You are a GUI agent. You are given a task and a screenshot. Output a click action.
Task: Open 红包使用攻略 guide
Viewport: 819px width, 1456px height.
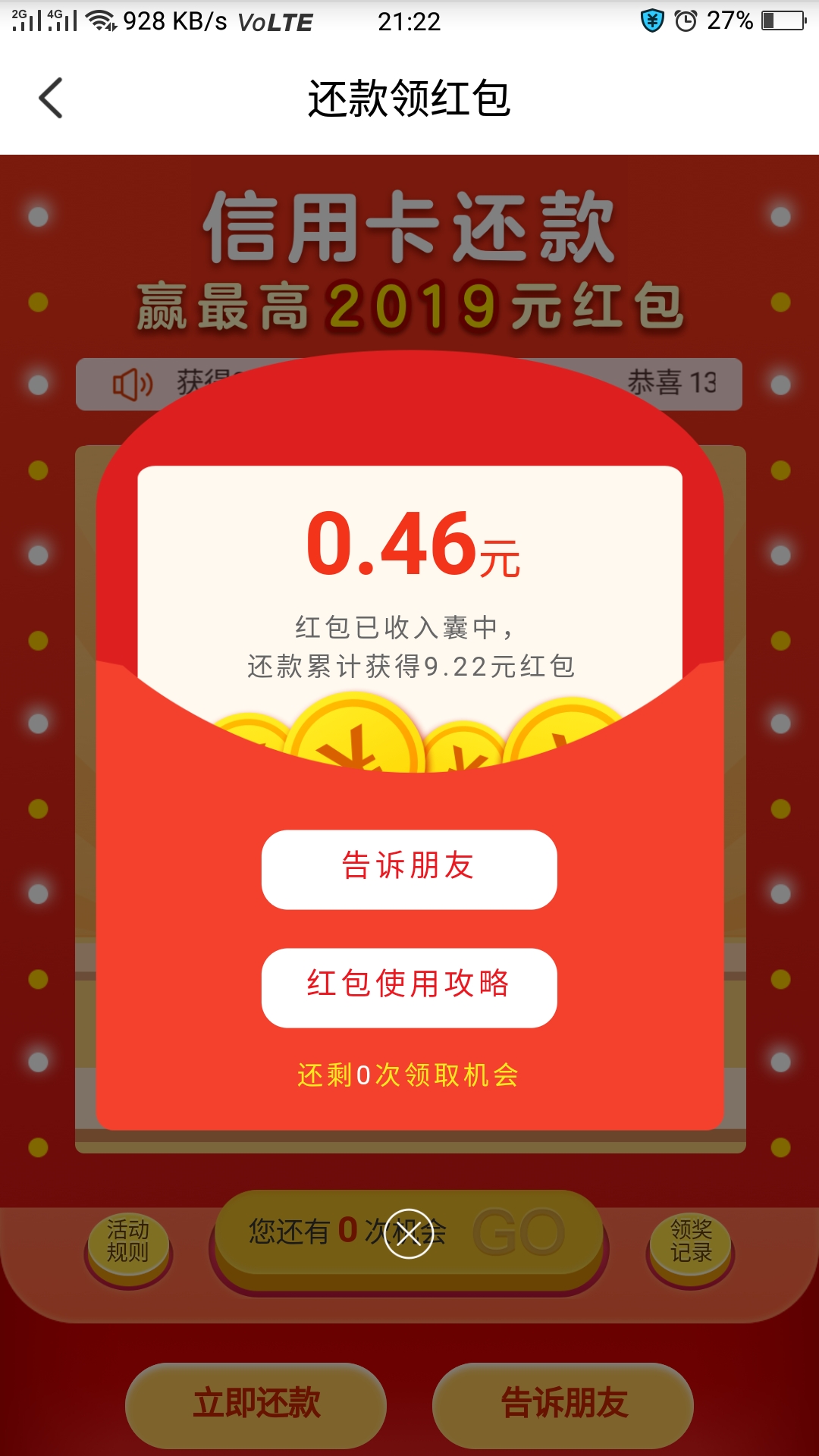click(409, 988)
